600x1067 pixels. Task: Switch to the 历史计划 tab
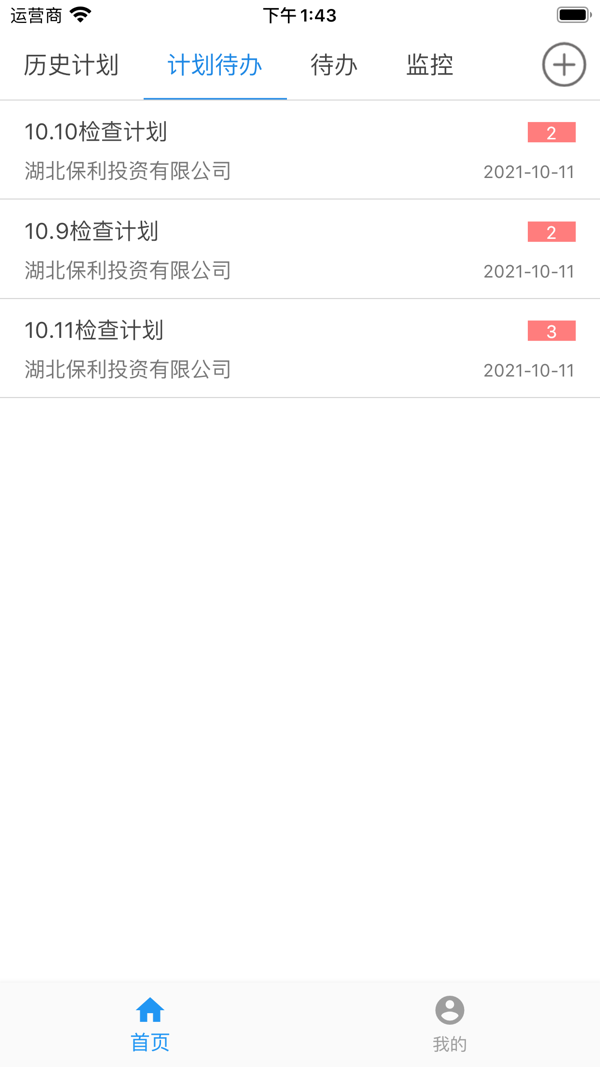[71, 66]
